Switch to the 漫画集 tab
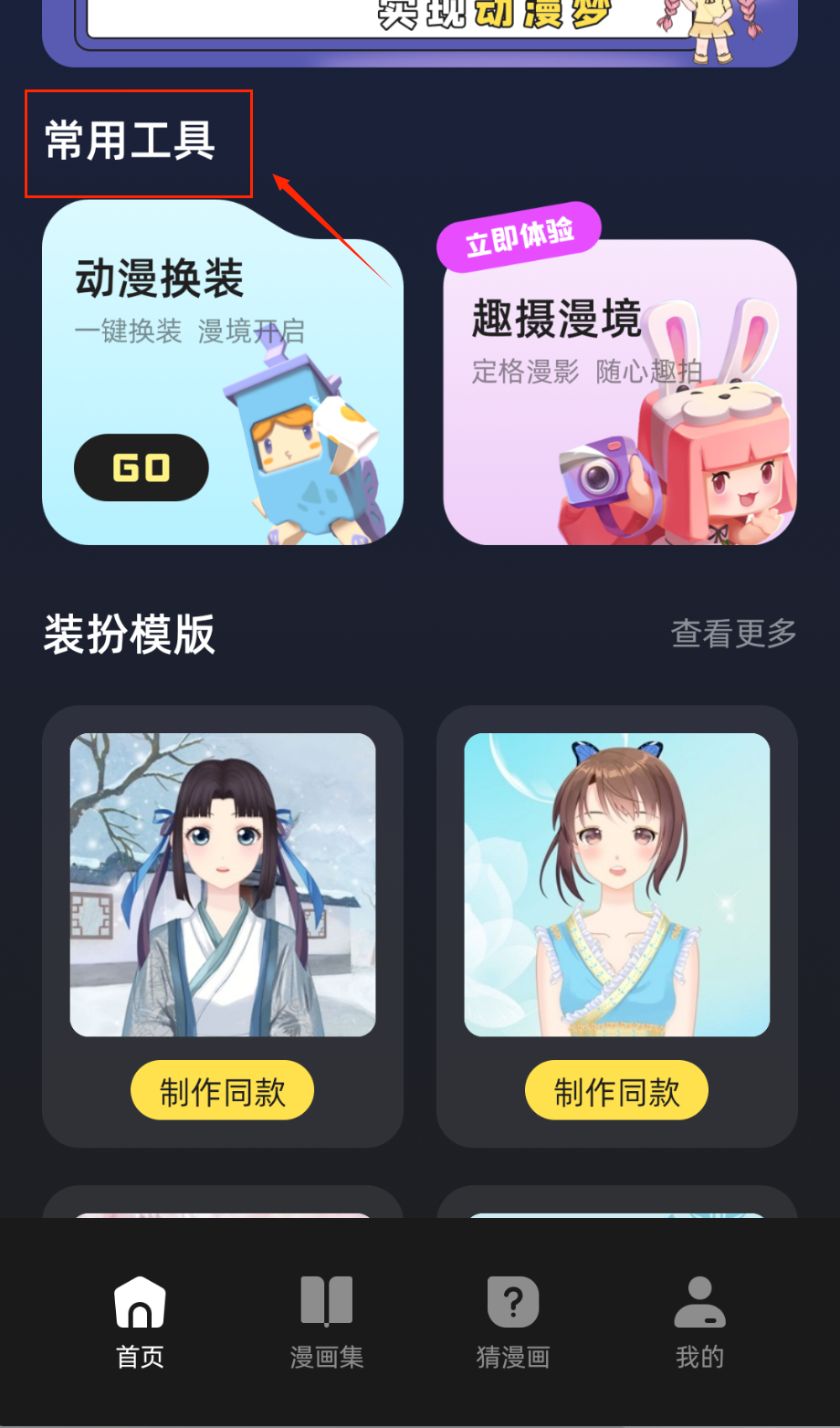The image size is (840, 1428). [x=327, y=1321]
